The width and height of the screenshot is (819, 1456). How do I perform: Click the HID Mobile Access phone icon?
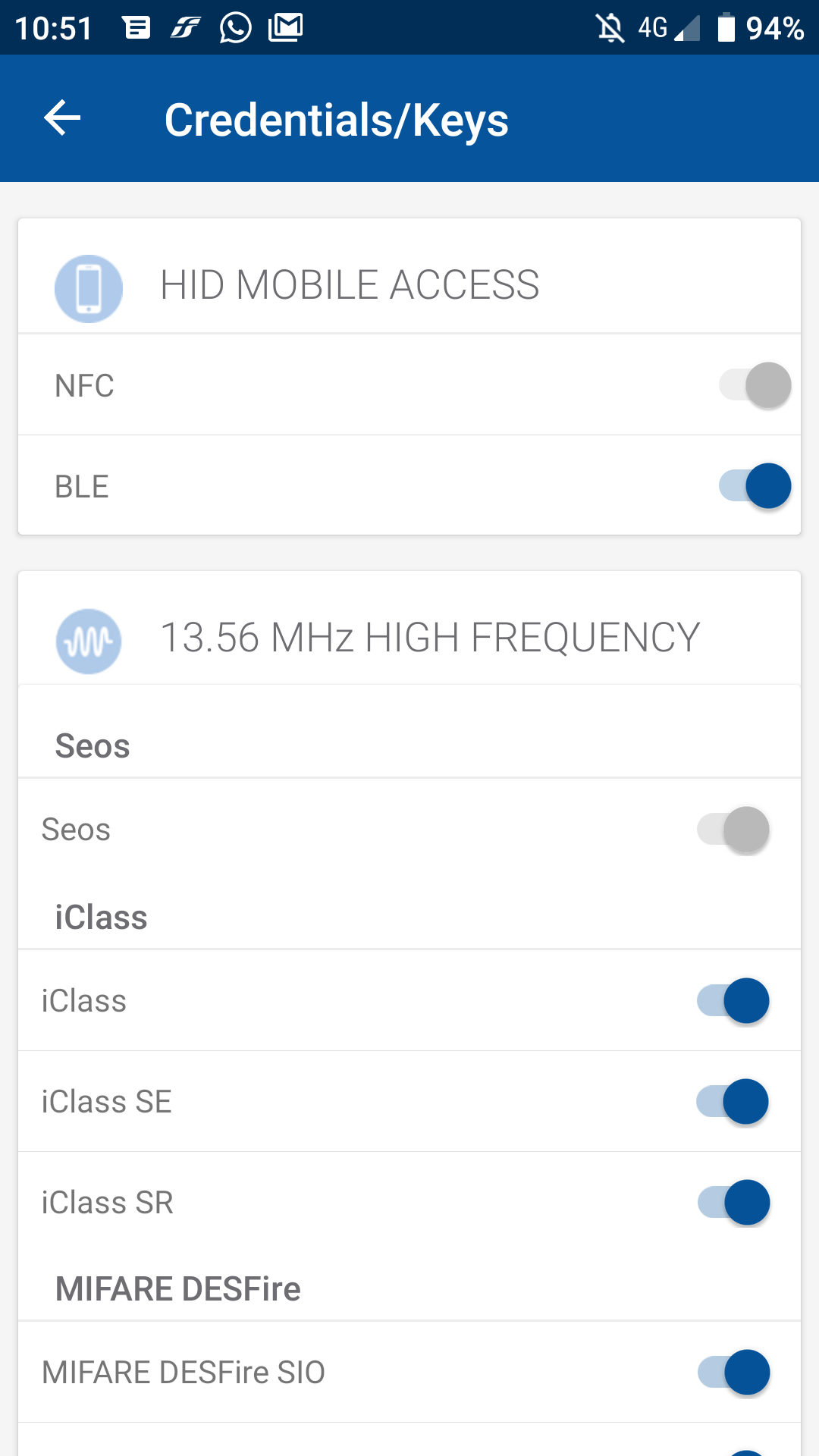click(x=89, y=288)
